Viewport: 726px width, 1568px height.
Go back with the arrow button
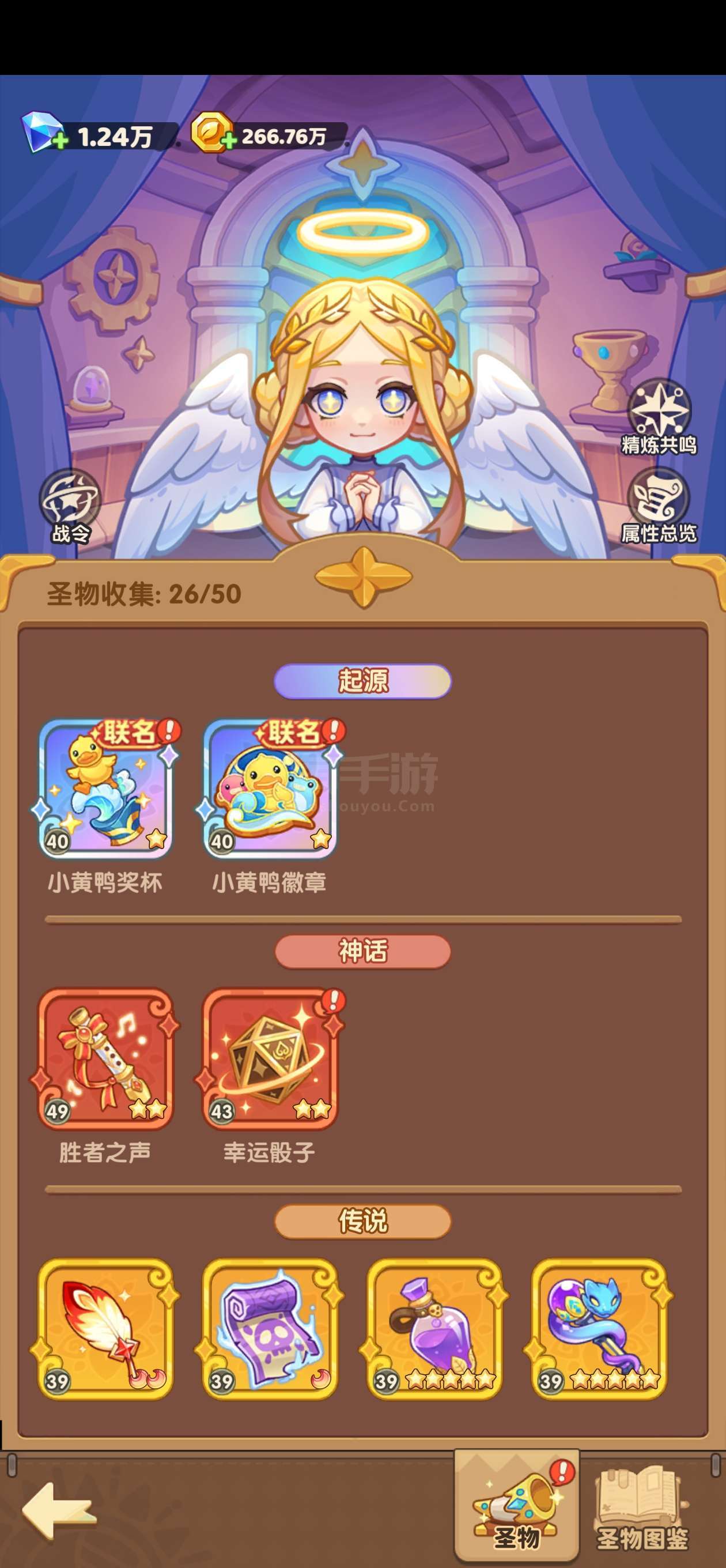(58, 1512)
